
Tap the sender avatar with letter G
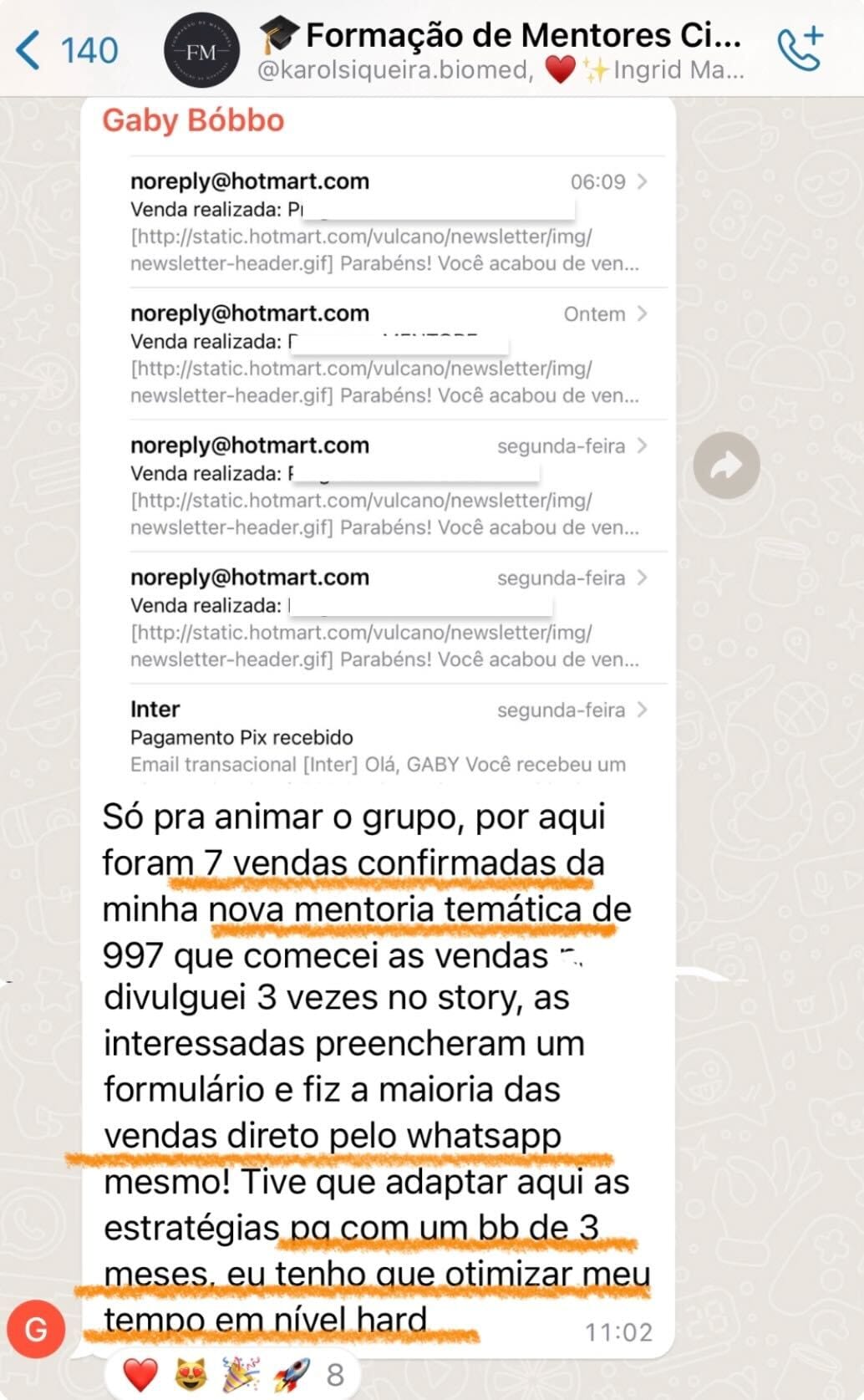click(x=36, y=1330)
